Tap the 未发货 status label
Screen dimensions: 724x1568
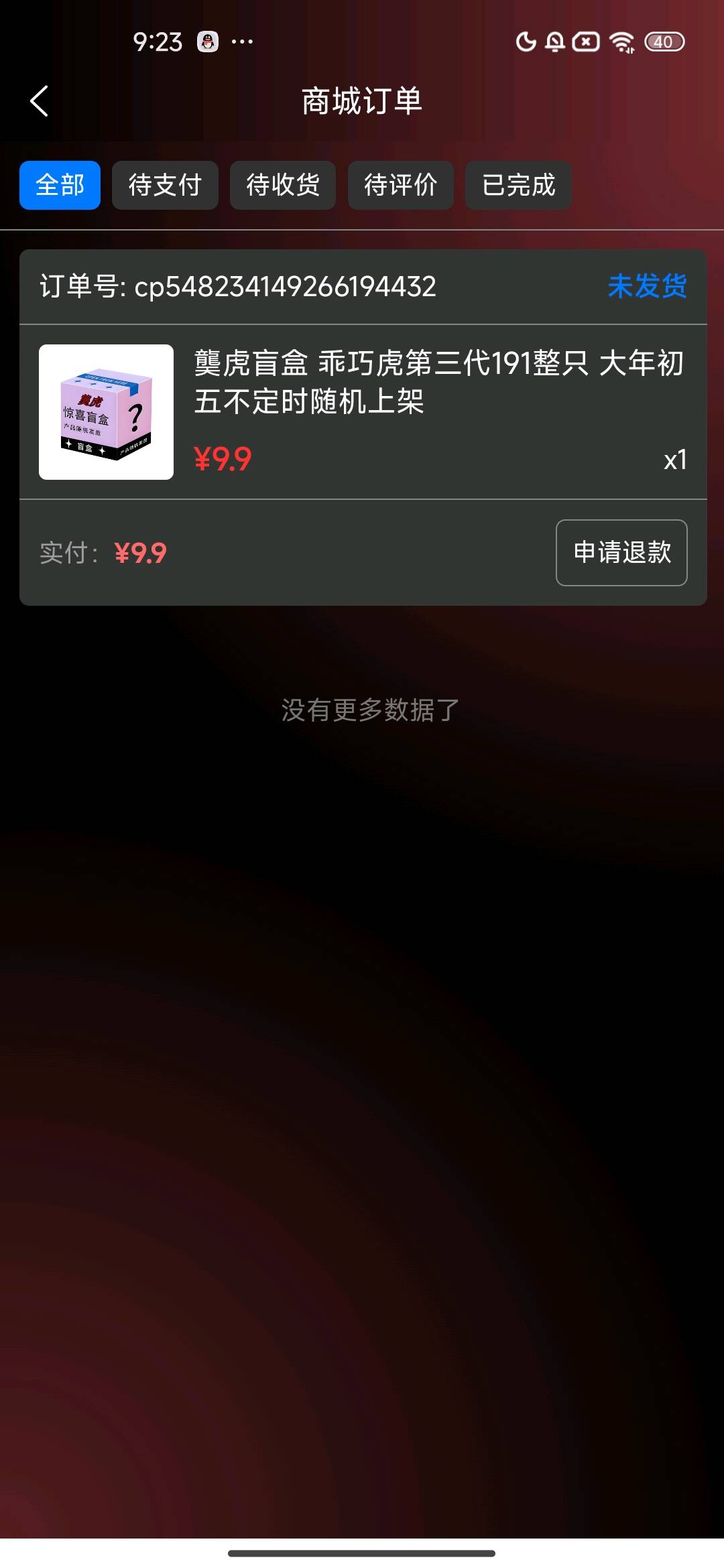coord(648,287)
